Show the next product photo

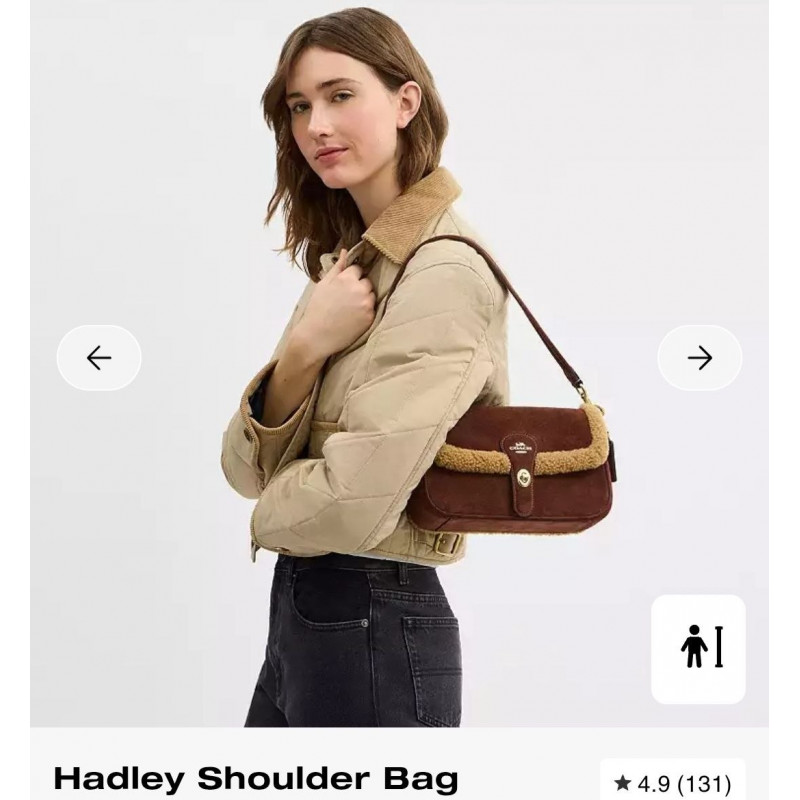tap(700, 358)
